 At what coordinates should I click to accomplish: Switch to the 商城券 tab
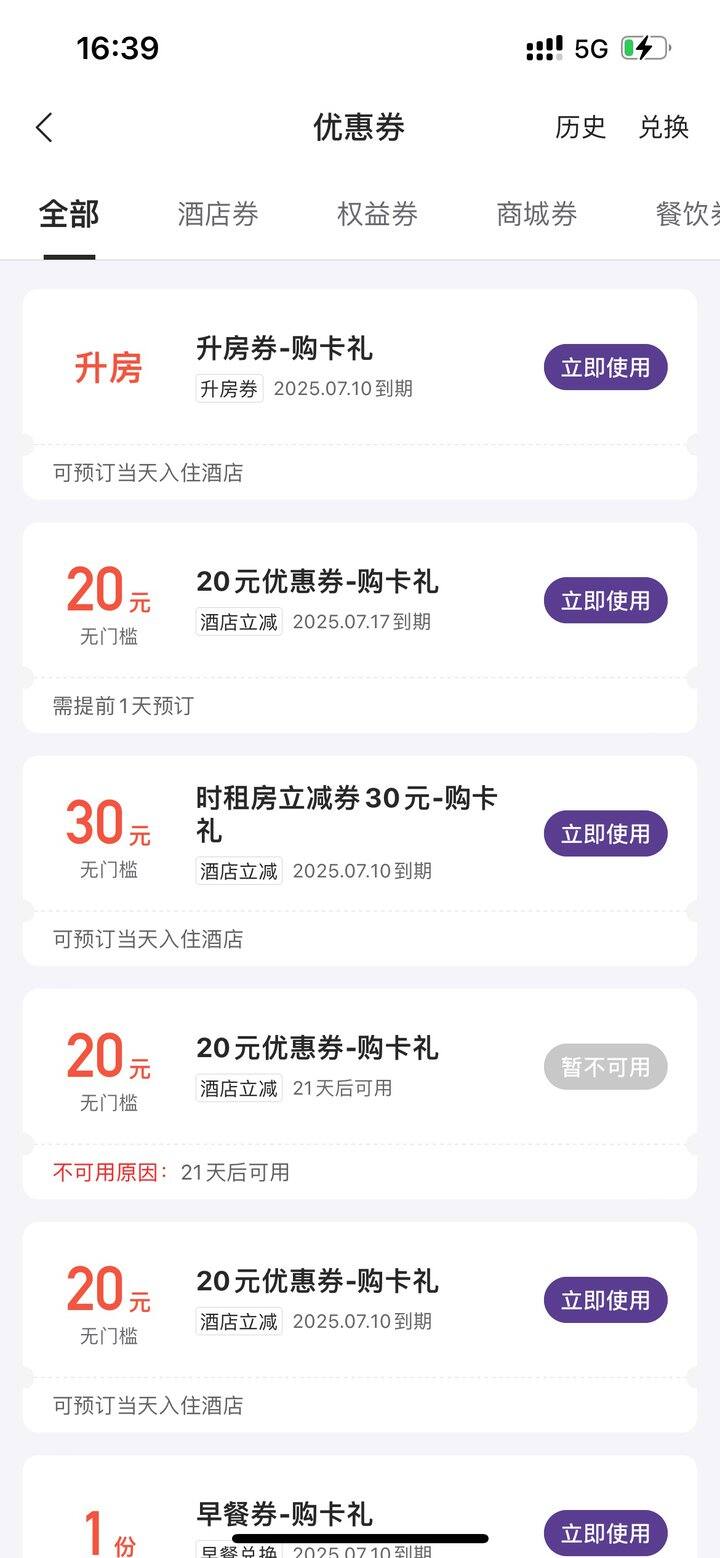[x=537, y=214]
